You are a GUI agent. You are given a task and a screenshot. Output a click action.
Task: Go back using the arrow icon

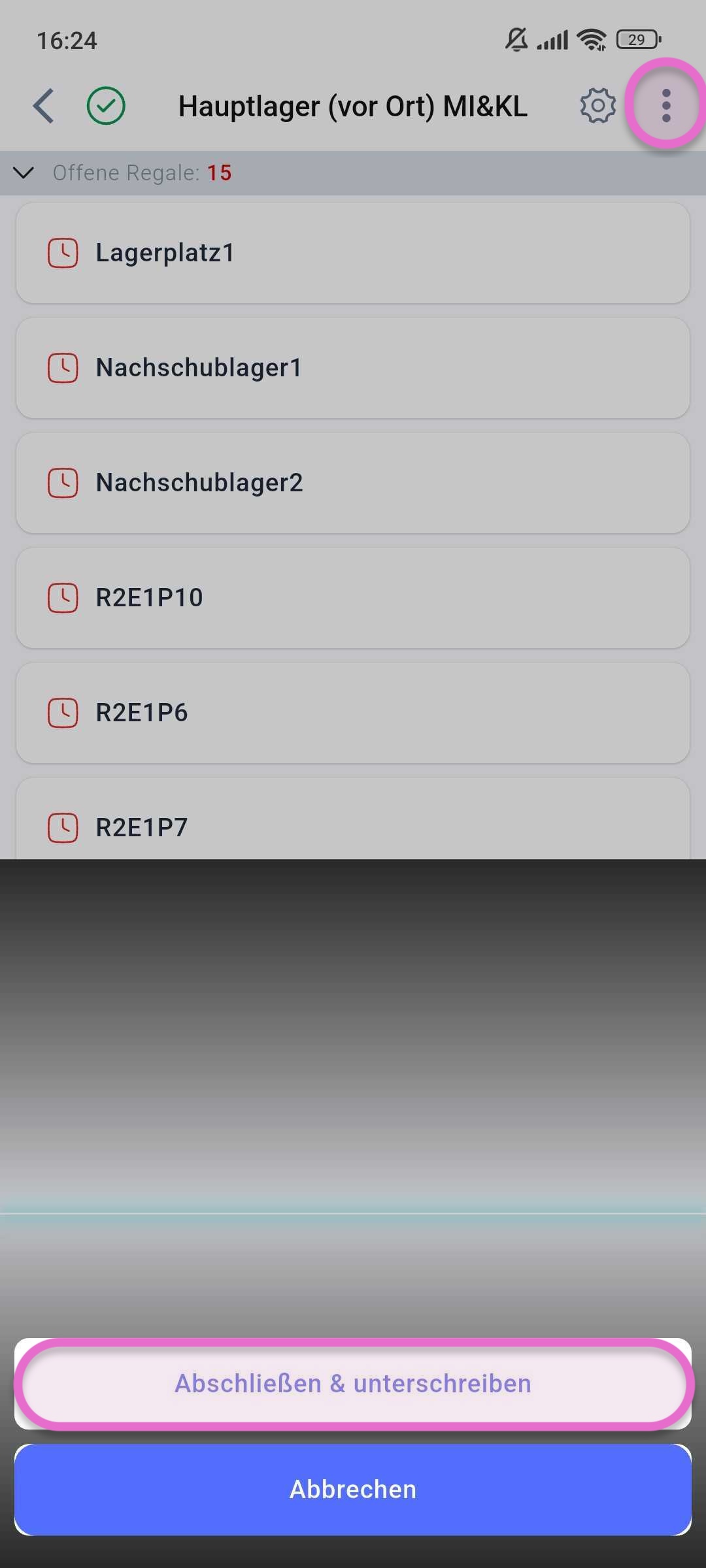coord(44,106)
